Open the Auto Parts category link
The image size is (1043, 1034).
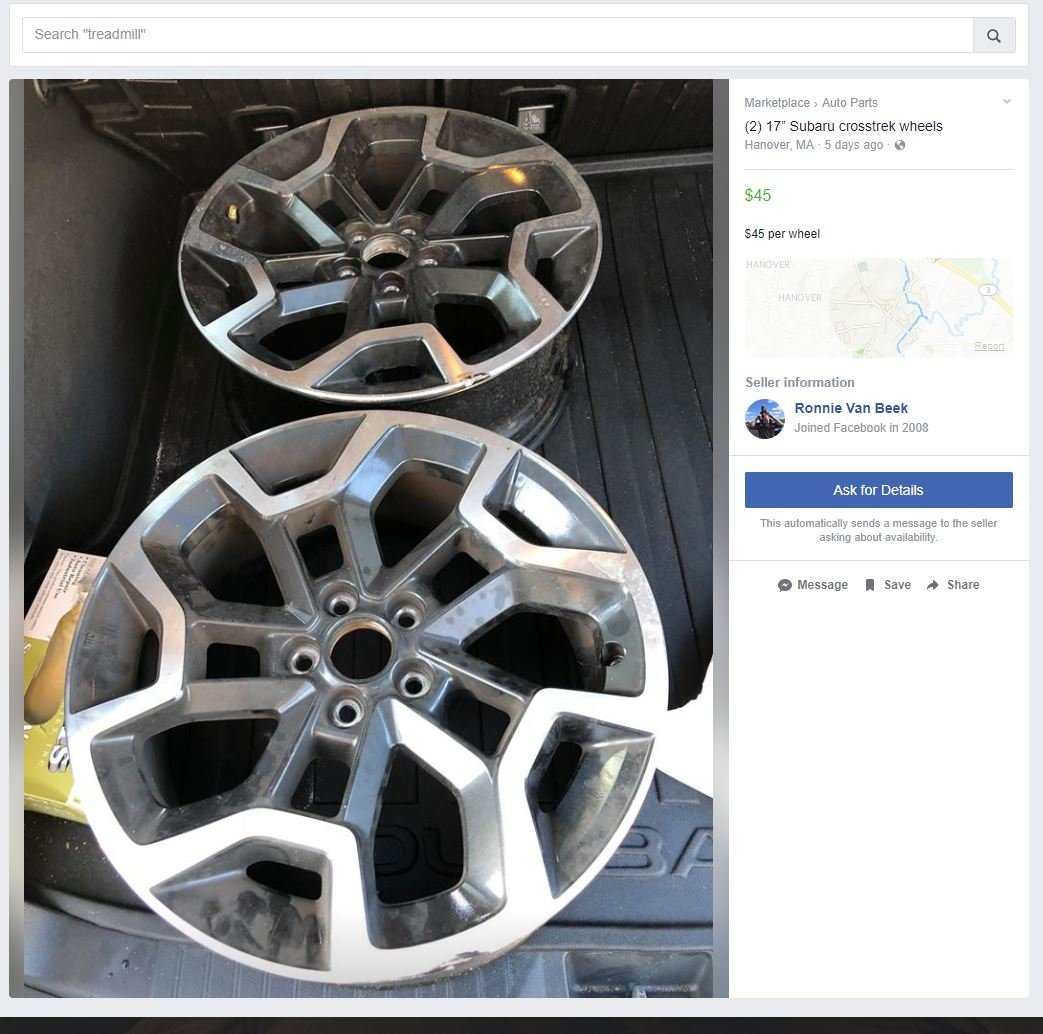[x=849, y=103]
